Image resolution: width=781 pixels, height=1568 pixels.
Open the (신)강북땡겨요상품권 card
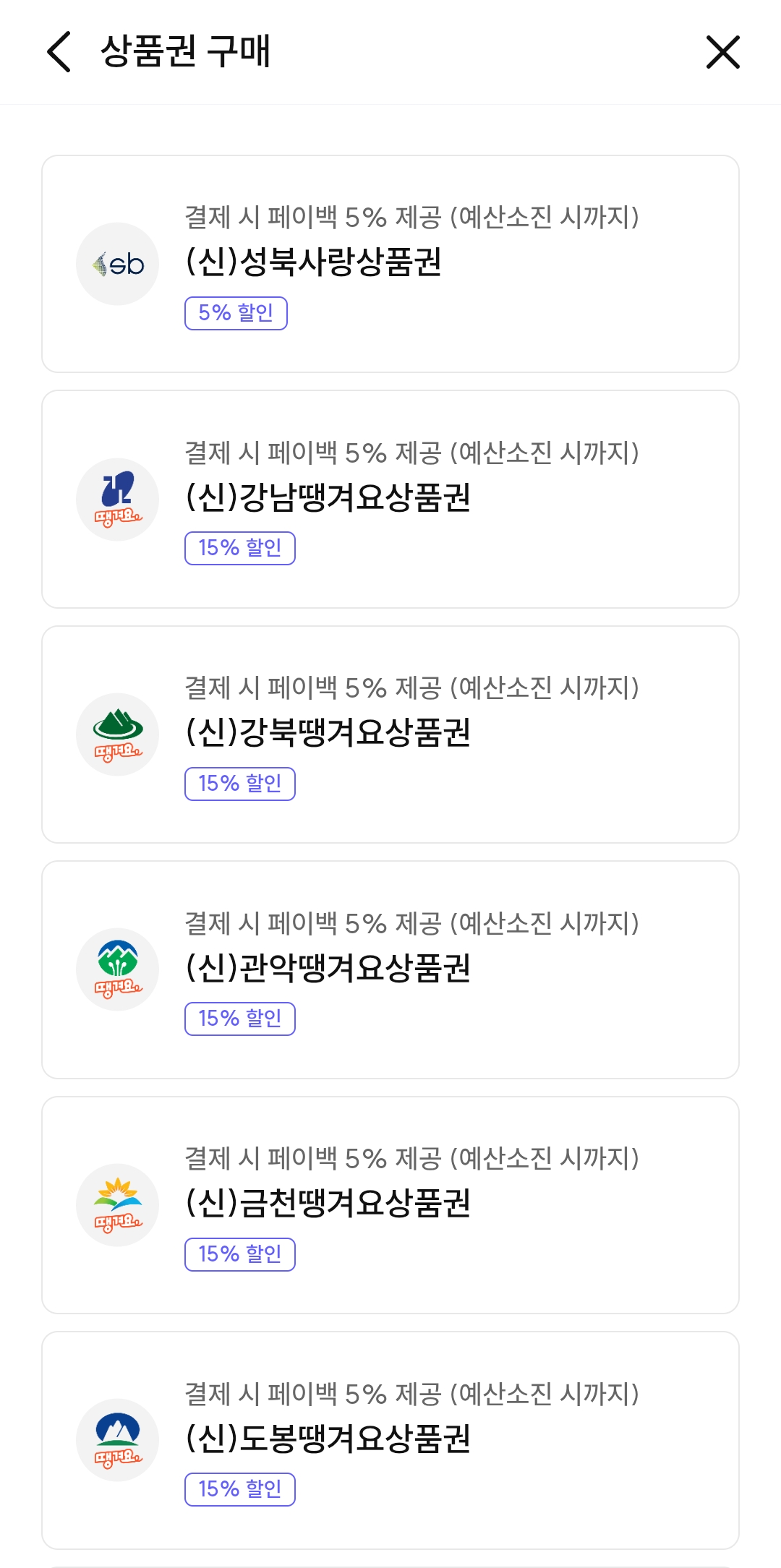(x=390, y=734)
